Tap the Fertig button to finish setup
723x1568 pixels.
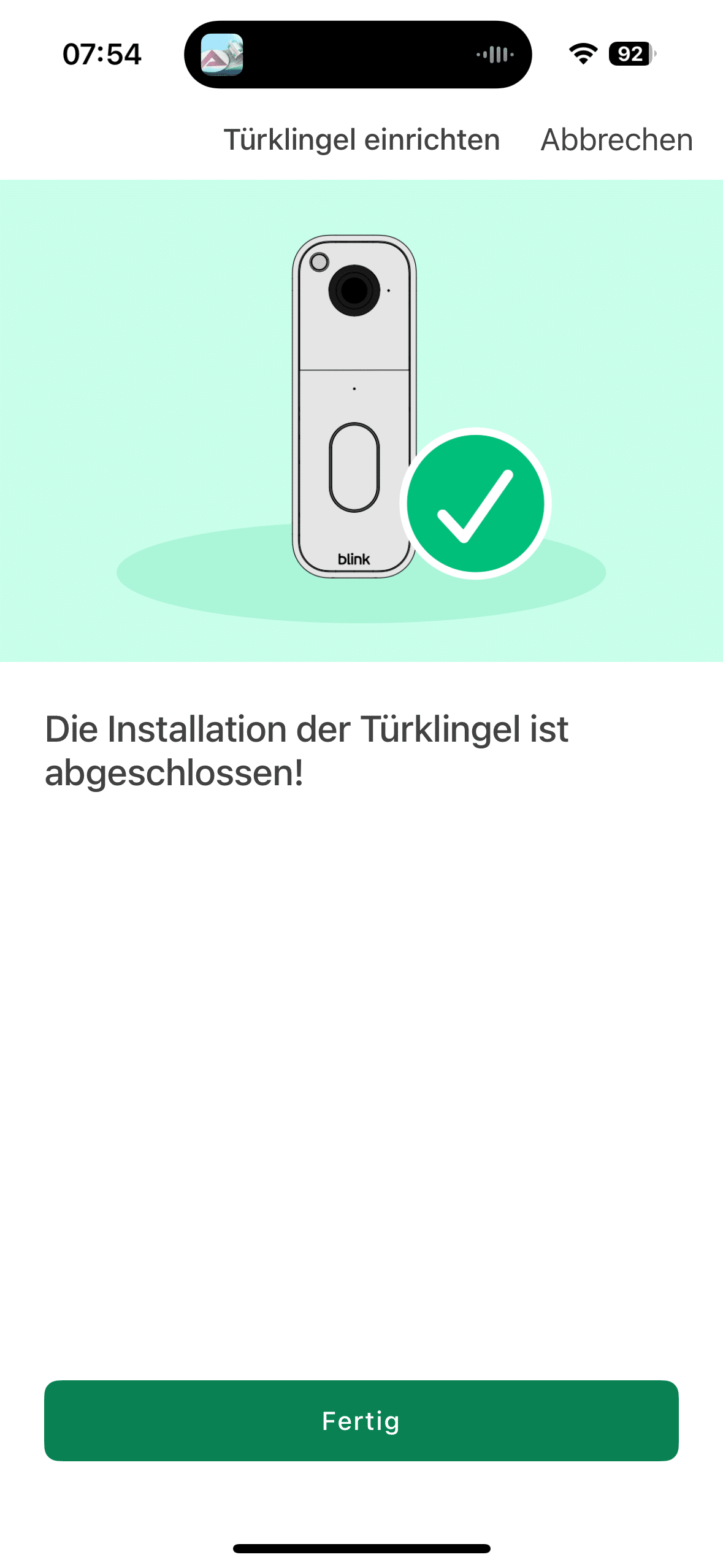(x=361, y=1420)
